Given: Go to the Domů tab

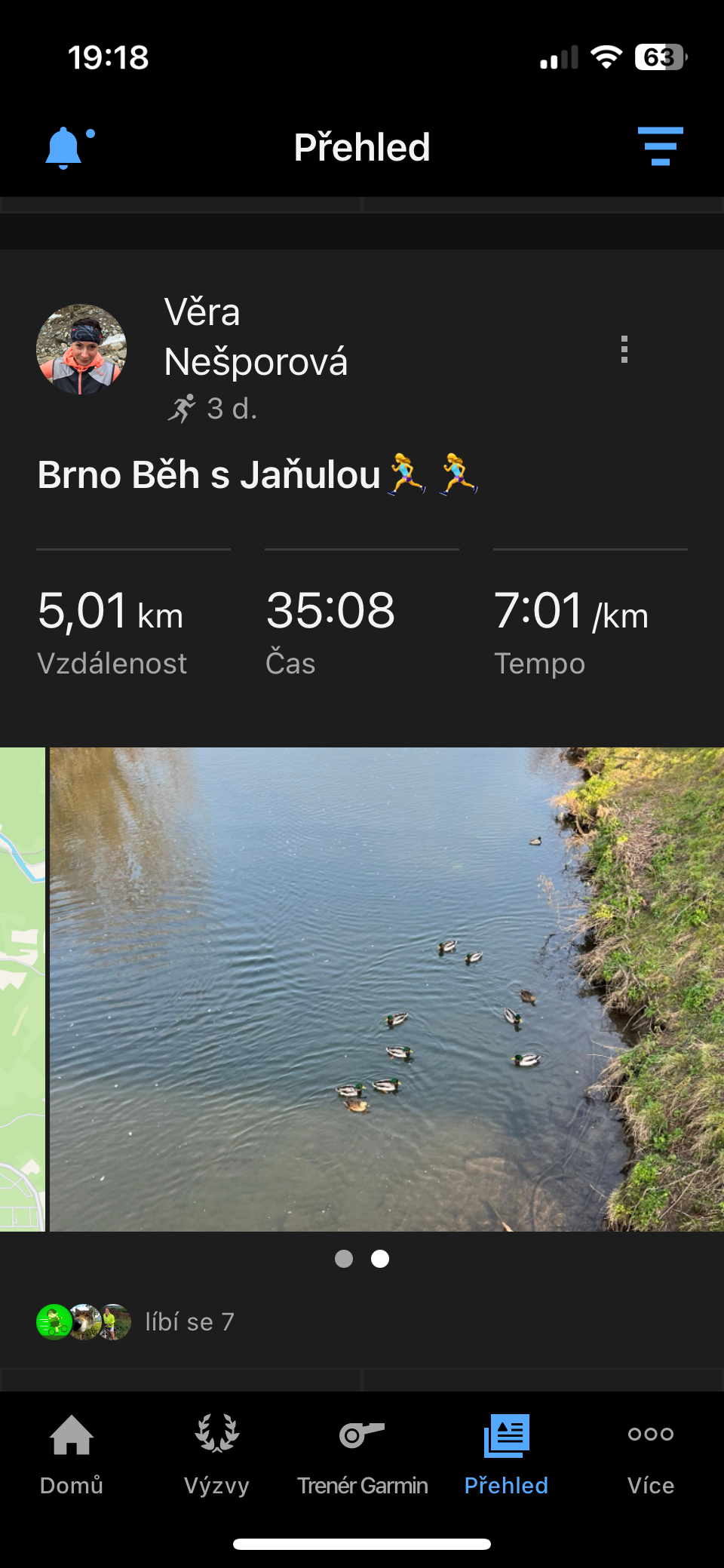Looking at the screenshot, I should click(72, 1455).
